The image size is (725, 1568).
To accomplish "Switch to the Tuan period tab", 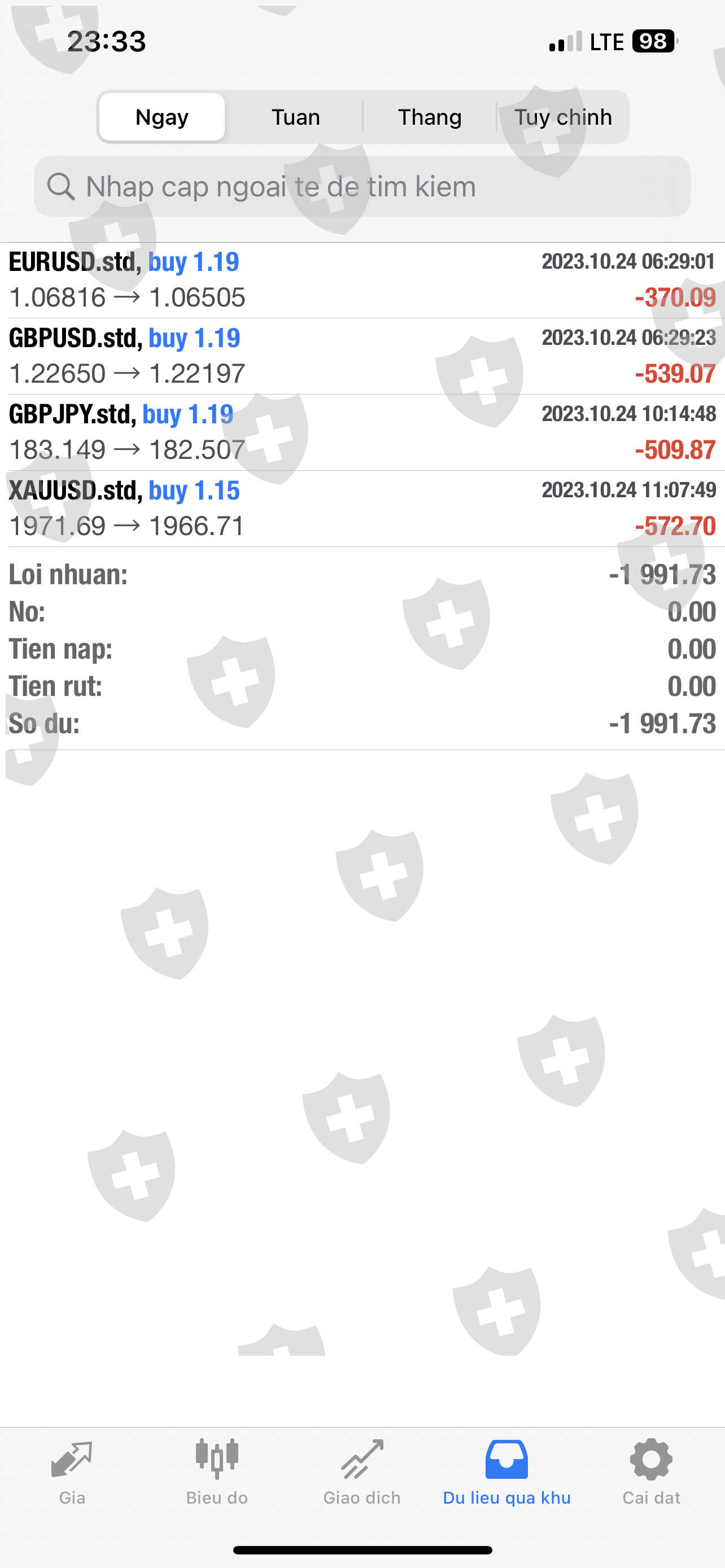I will coord(295,117).
